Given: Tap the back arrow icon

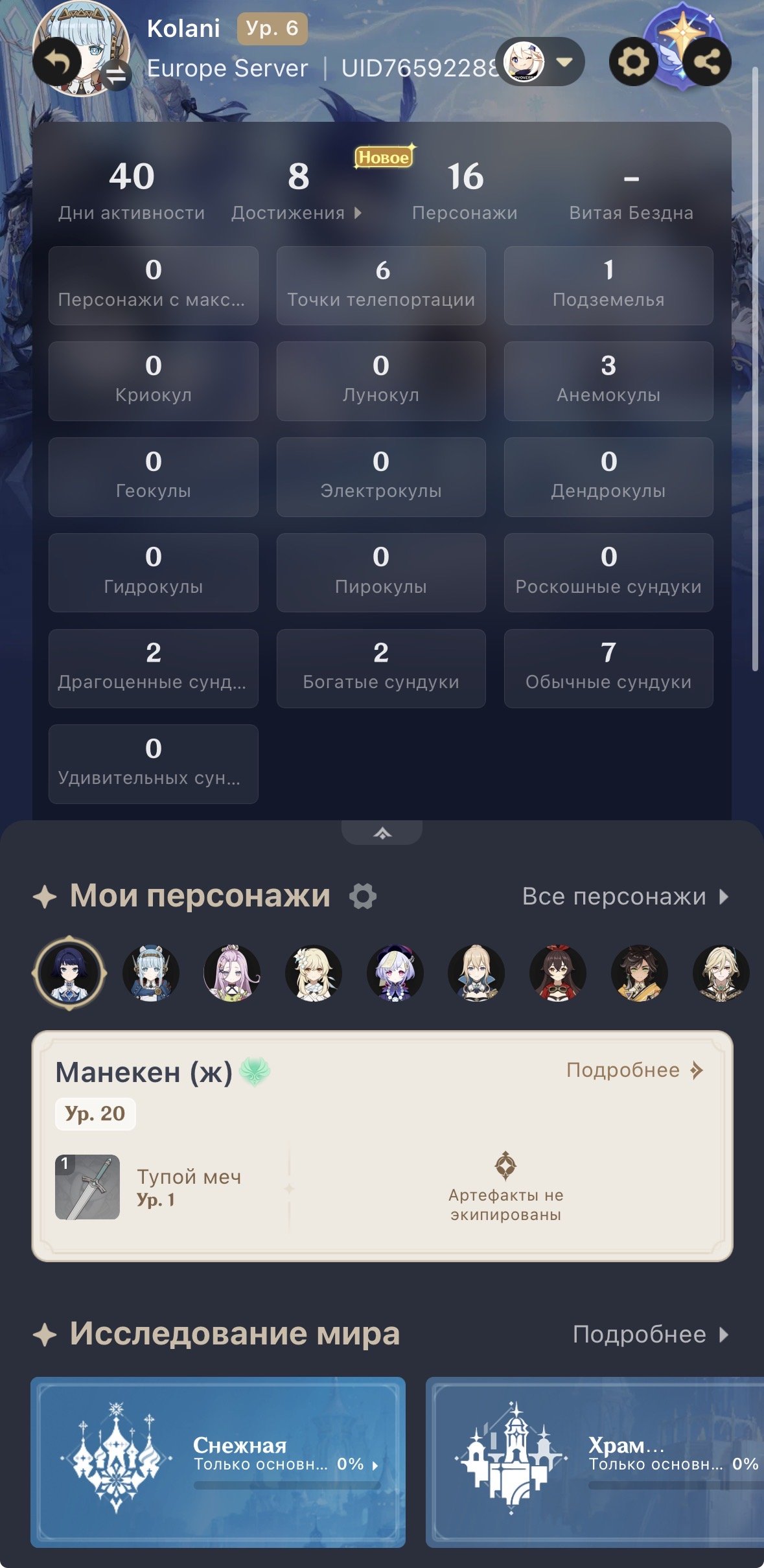Looking at the screenshot, I should point(58,62).
